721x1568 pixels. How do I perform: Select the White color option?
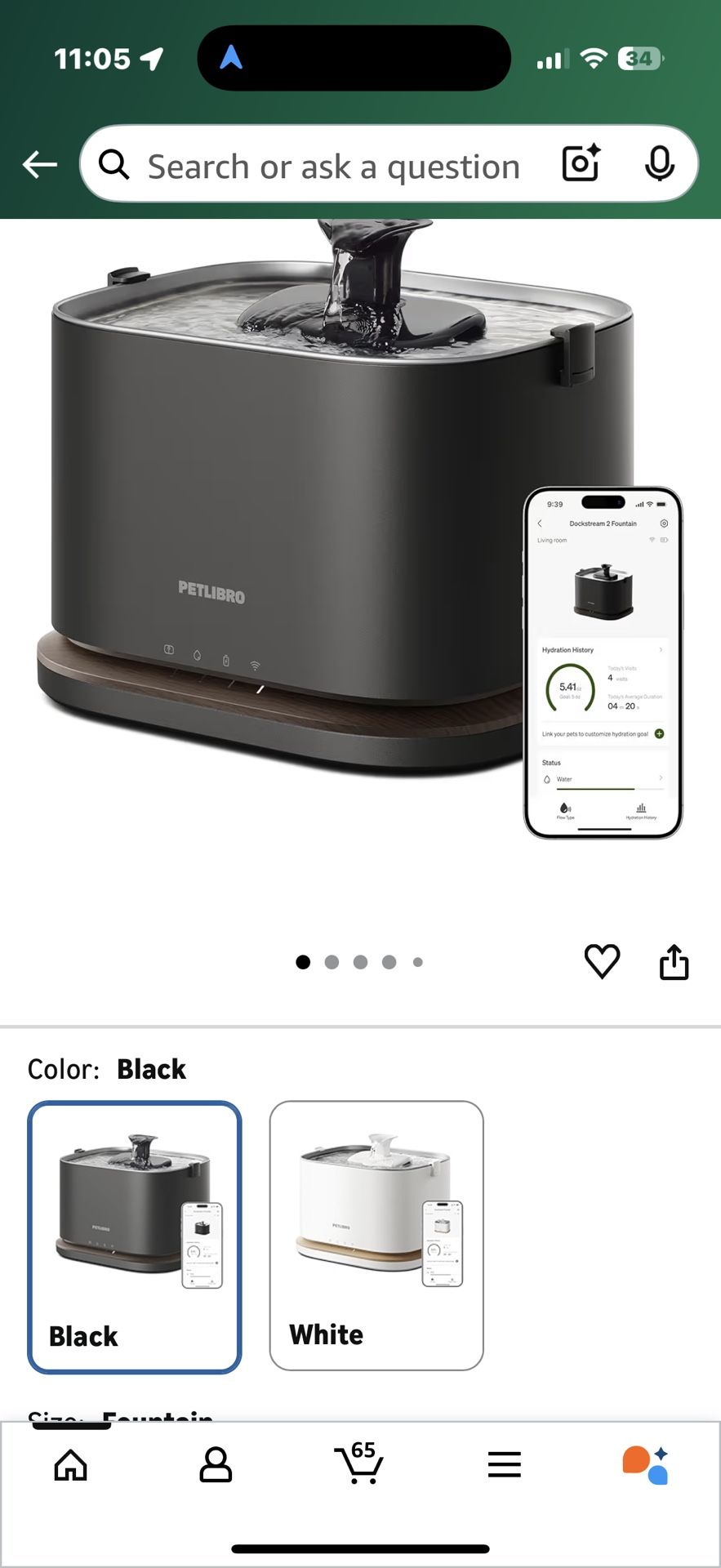pos(376,1235)
